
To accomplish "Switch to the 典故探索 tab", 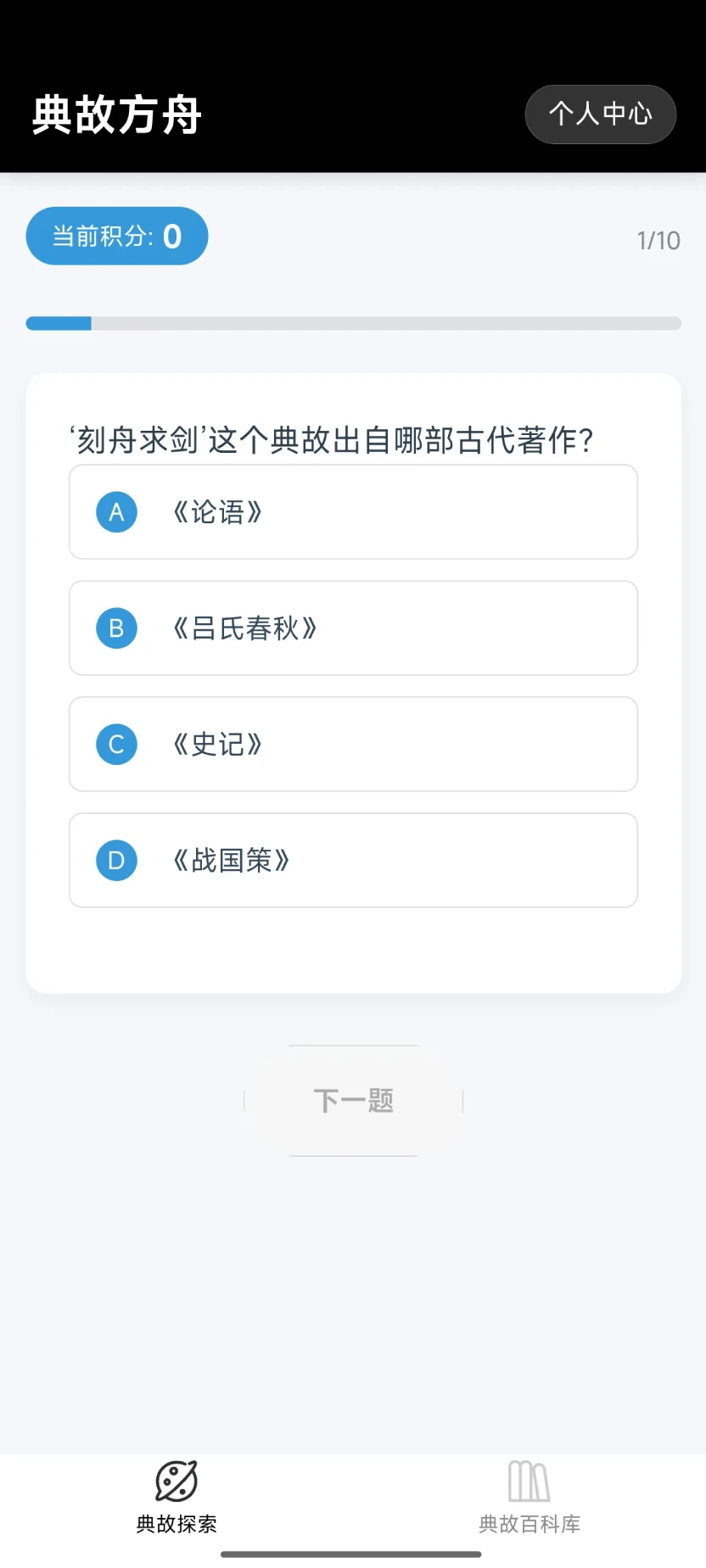I will click(x=176, y=1498).
